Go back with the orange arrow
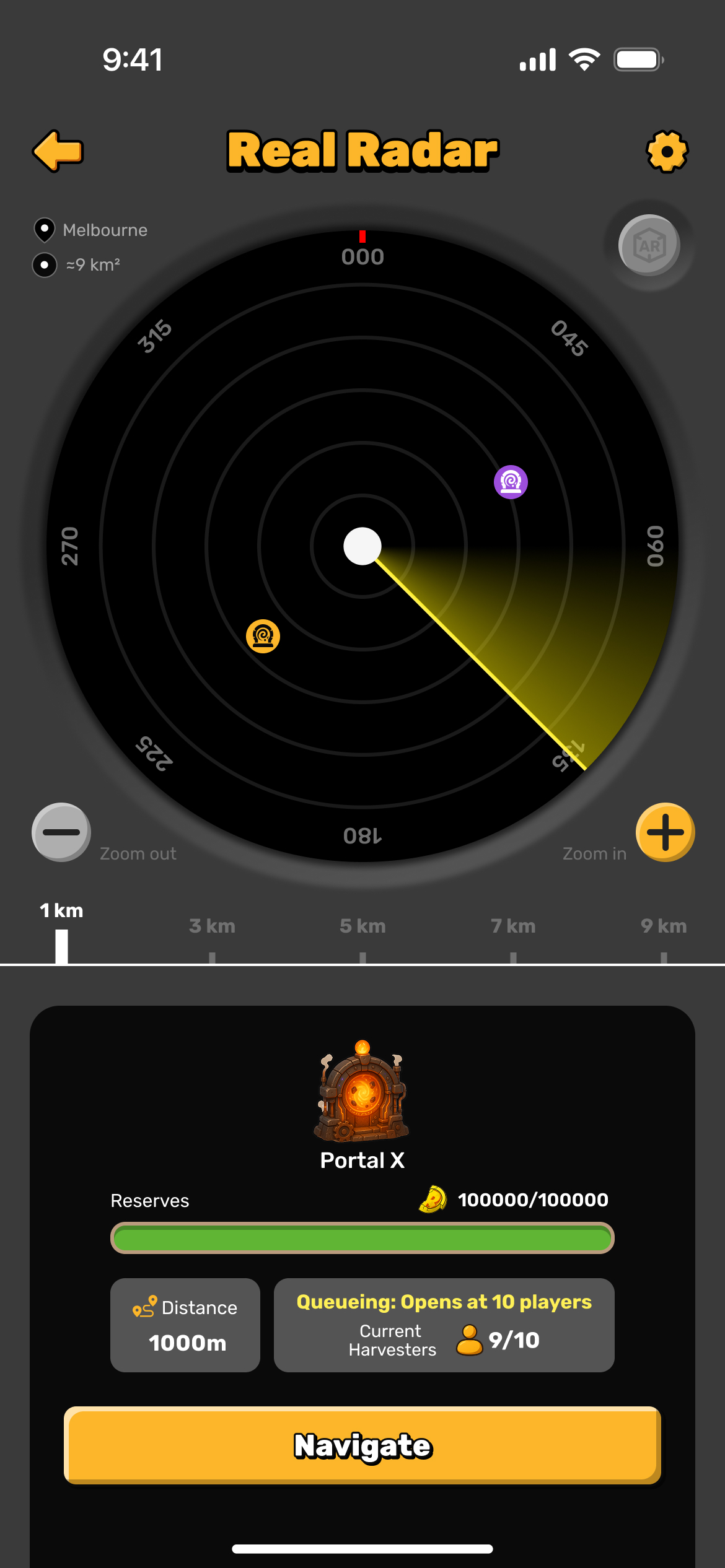 click(58, 150)
